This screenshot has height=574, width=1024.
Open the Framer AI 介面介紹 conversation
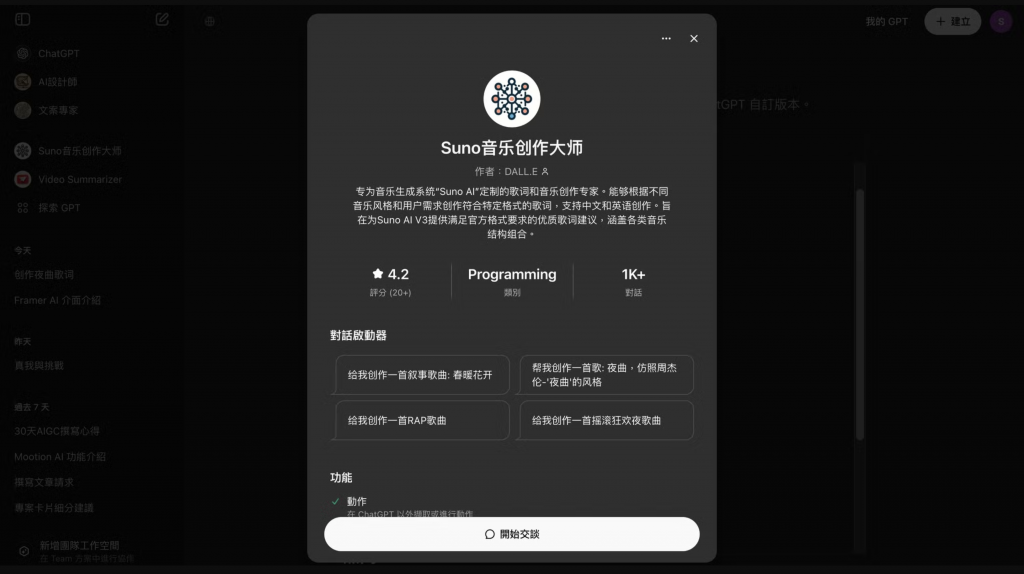pyautogui.click(x=57, y=300)
